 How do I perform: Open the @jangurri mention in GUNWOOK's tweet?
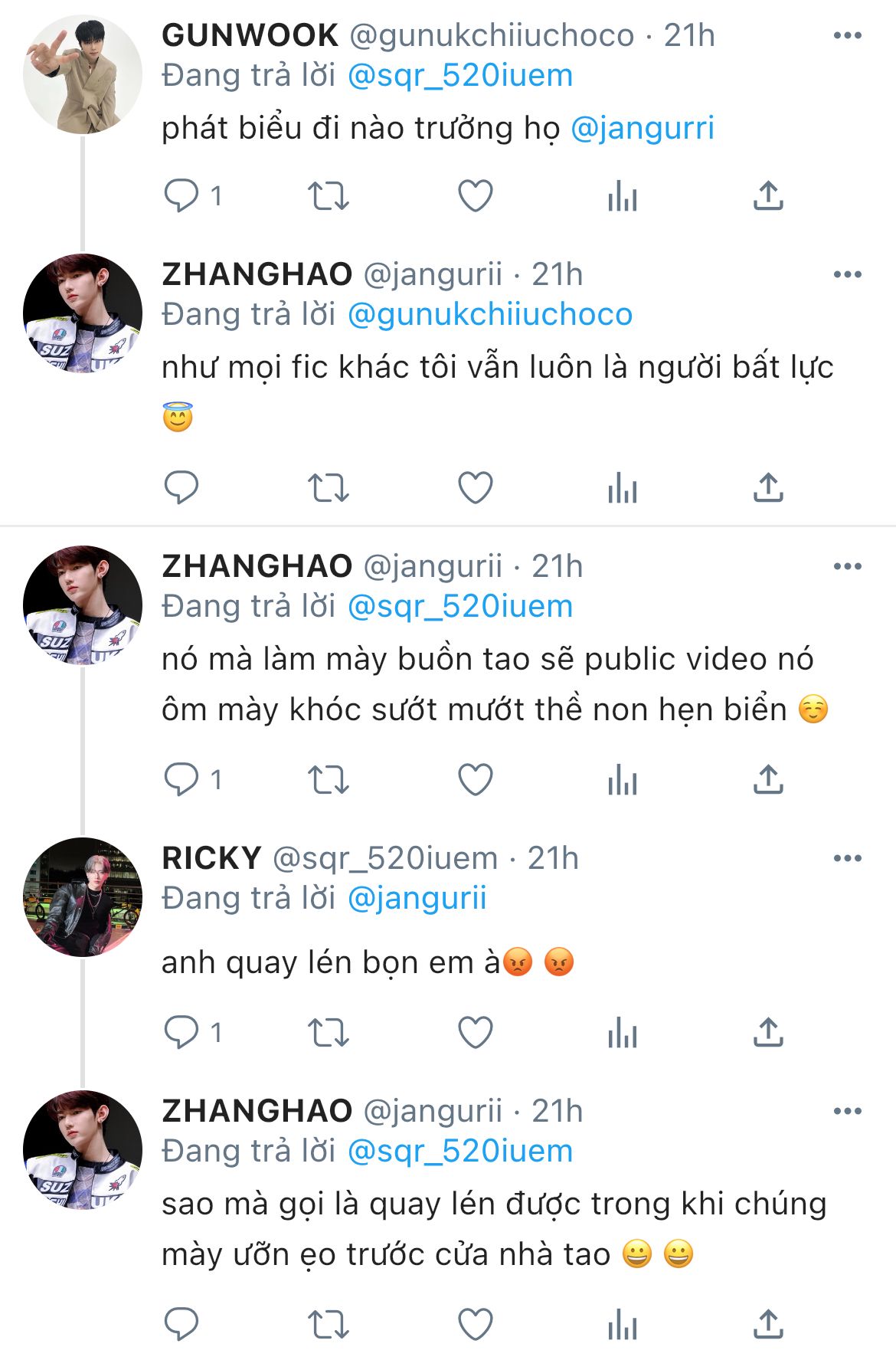click(x=642, y=128)
